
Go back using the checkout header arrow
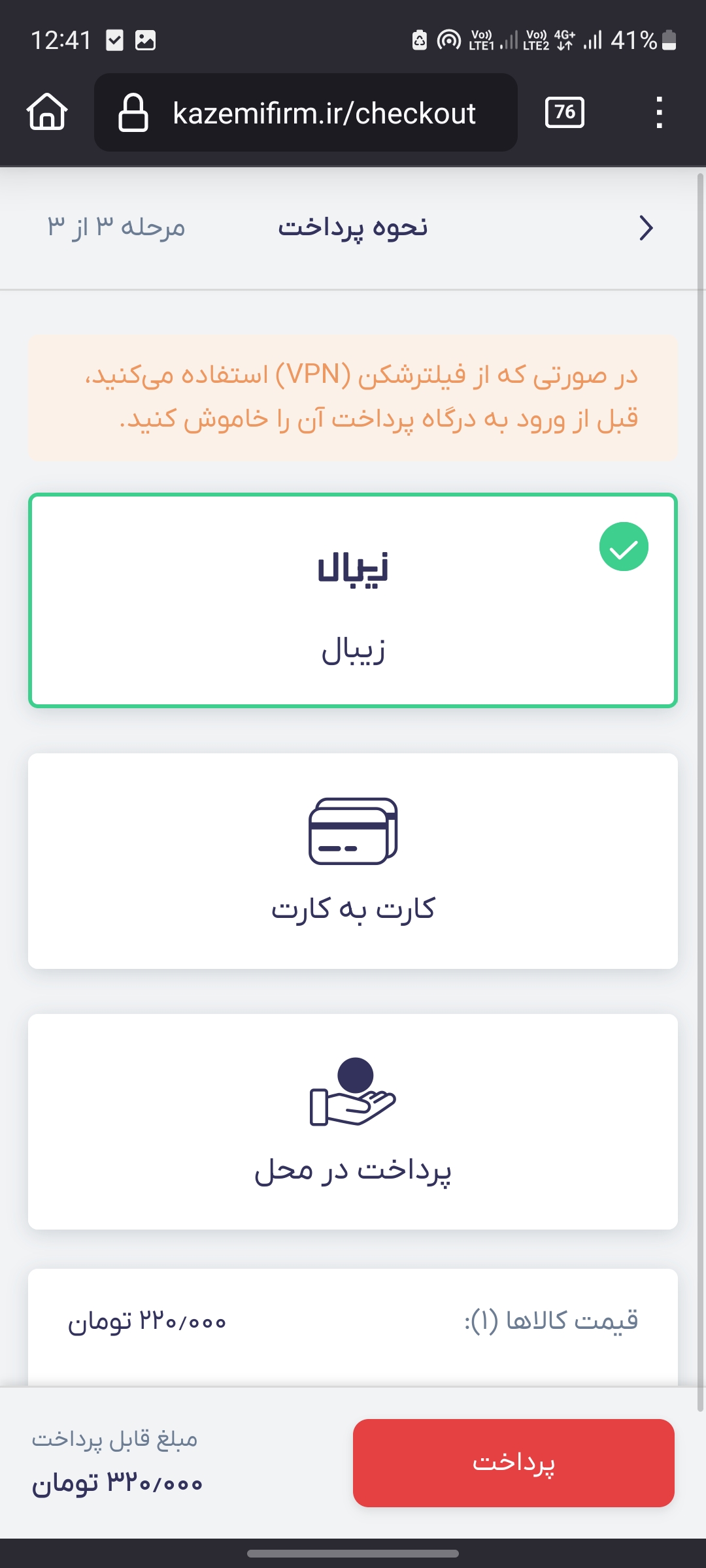click(x=646, y=228)
